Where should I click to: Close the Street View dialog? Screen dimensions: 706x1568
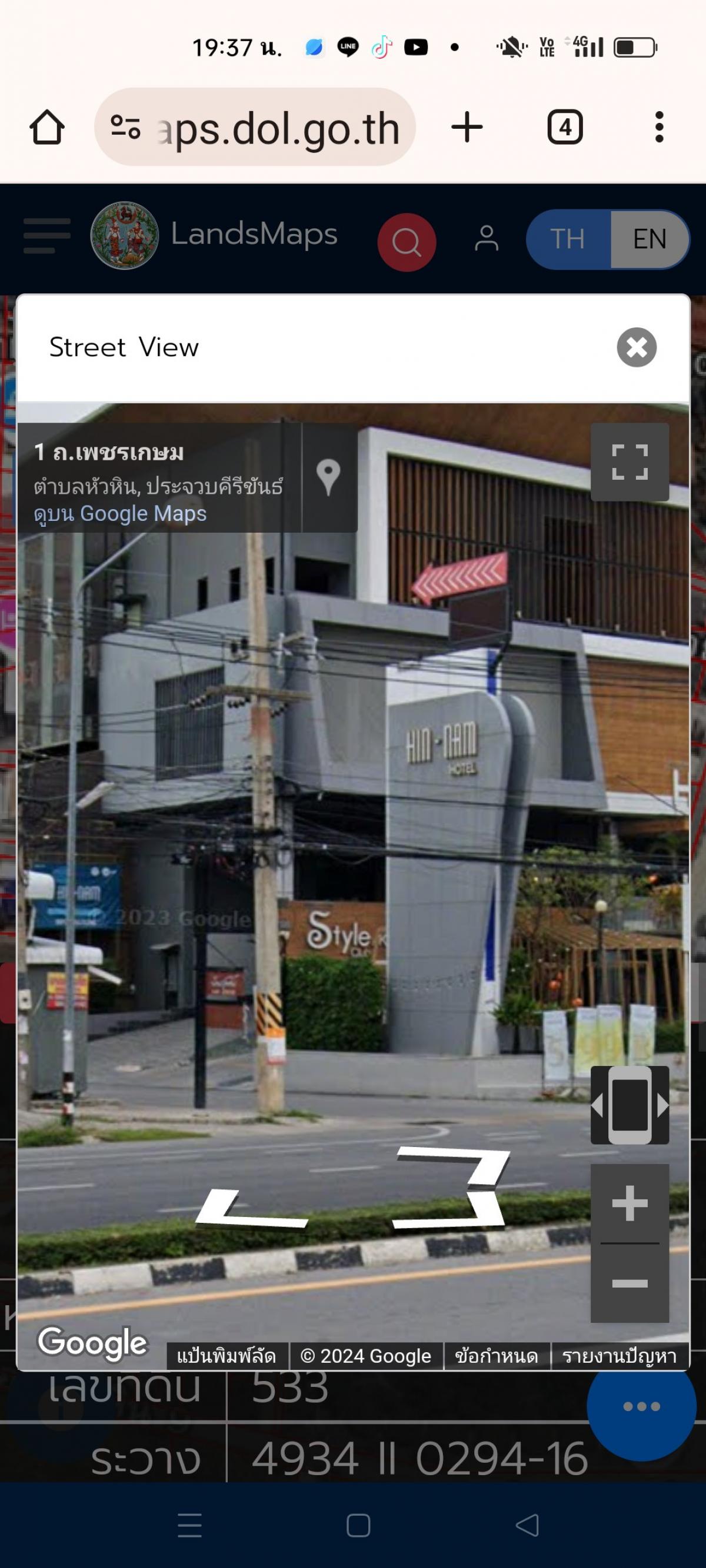pos(636,347)
